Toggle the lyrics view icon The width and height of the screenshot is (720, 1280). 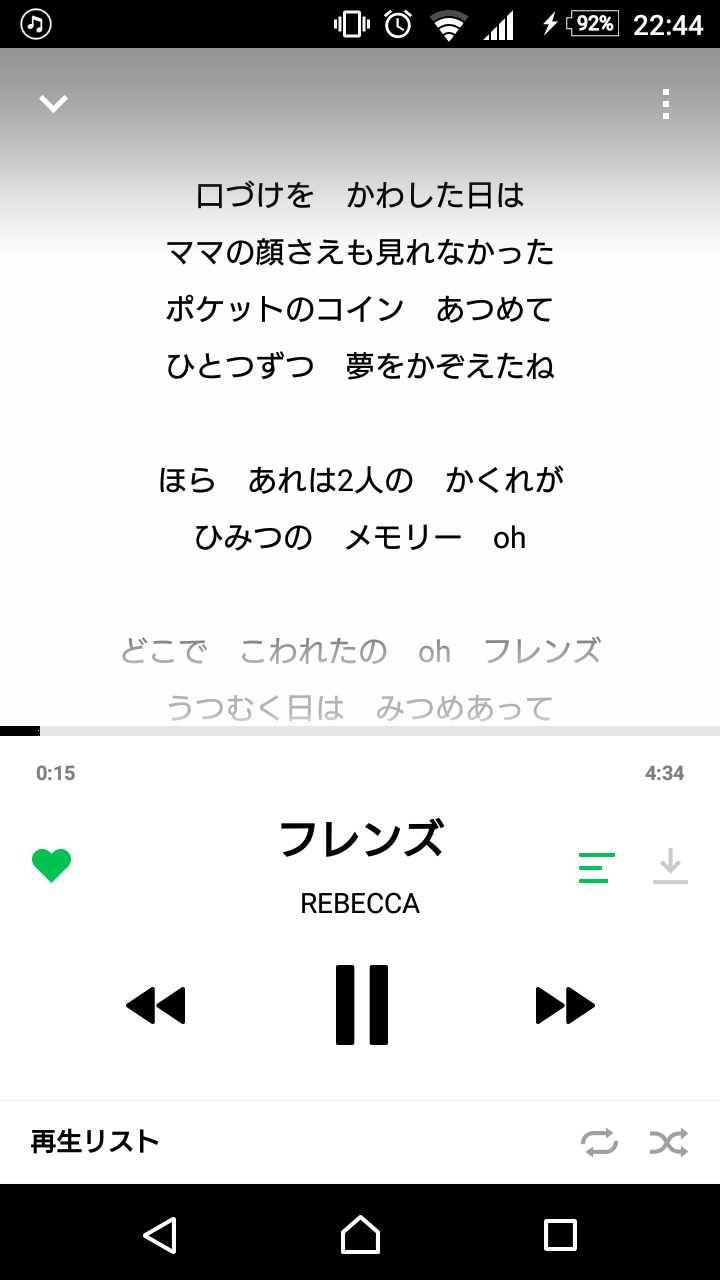[597, 867]
